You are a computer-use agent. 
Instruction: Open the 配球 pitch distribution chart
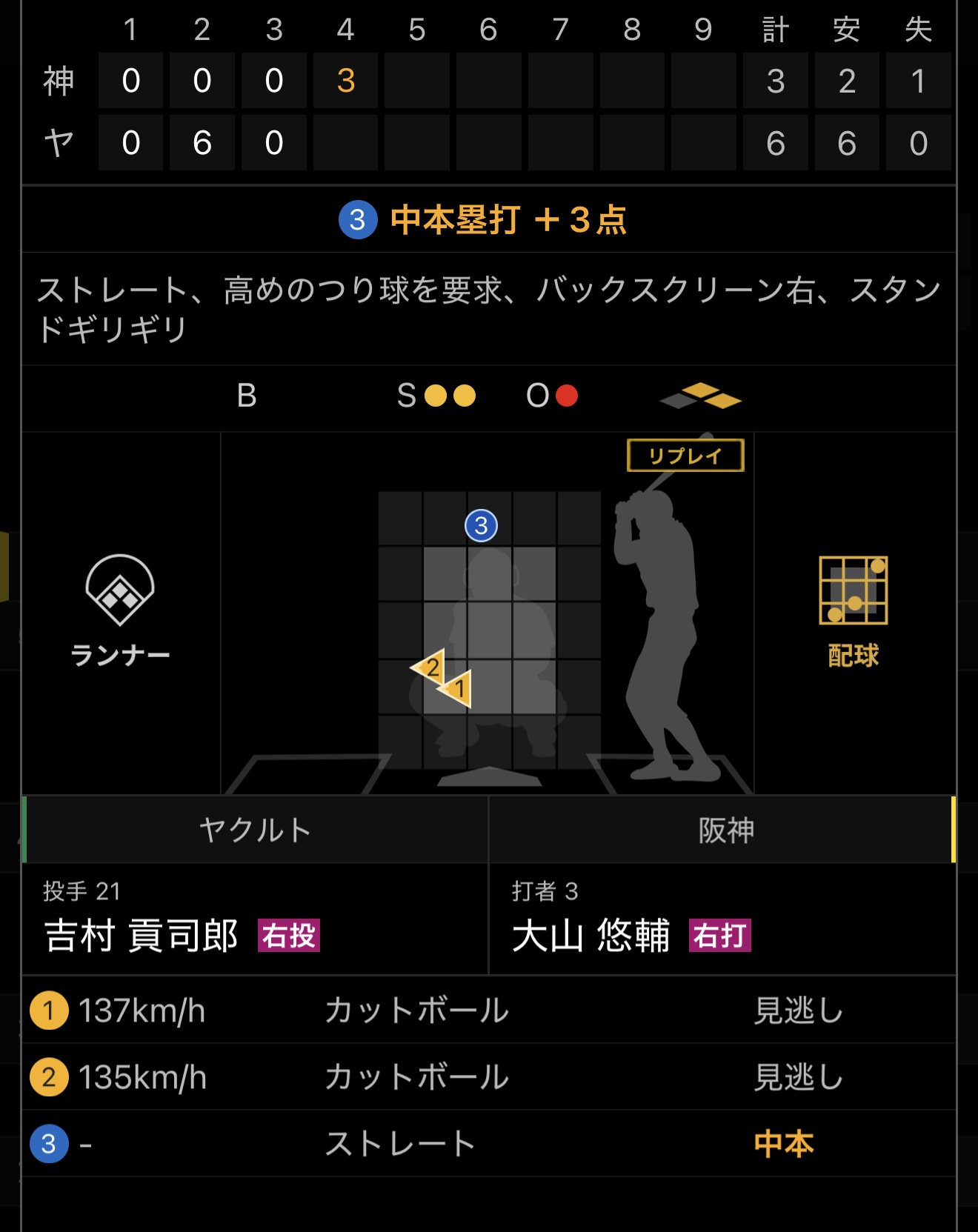[853, 610]
